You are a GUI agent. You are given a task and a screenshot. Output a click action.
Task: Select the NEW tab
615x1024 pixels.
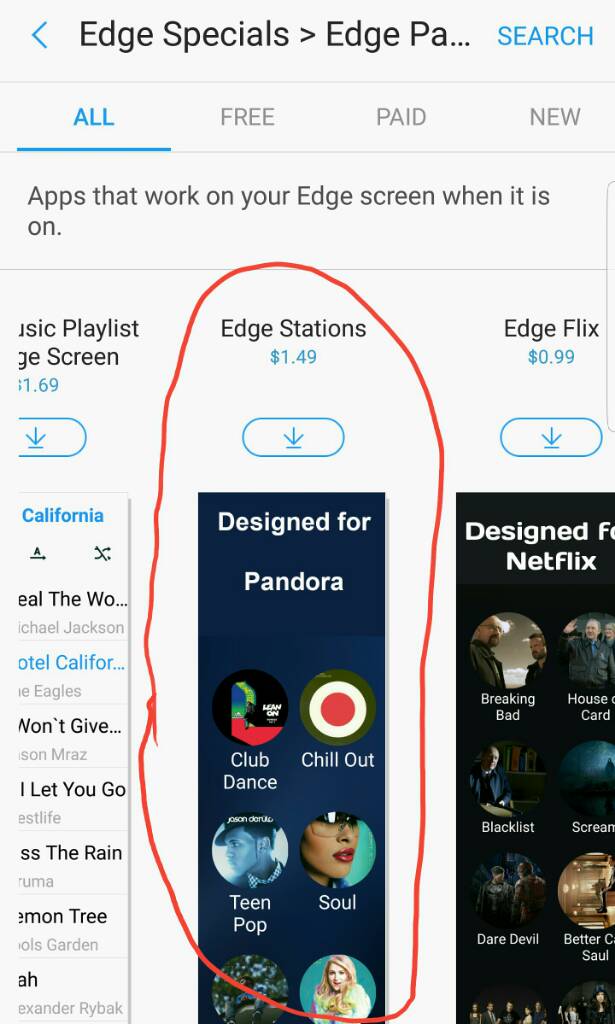[x=554, y=117]
